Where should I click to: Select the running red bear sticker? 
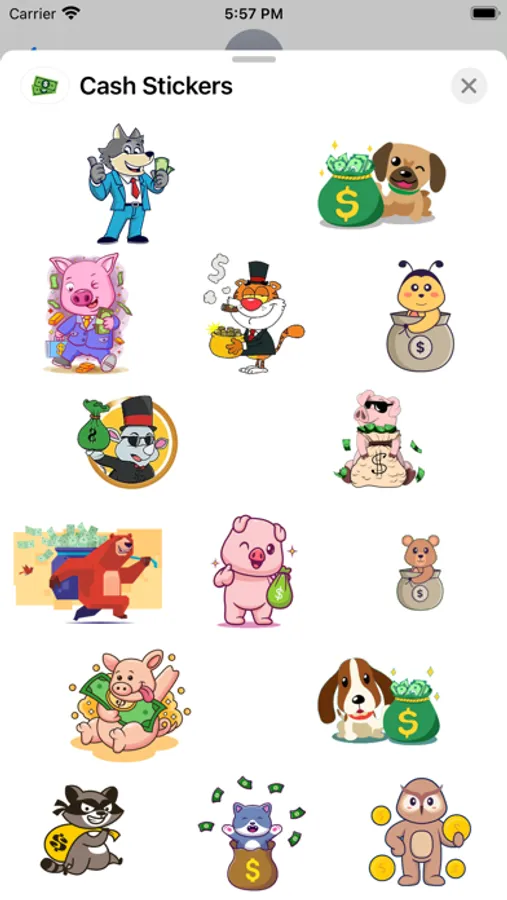pyautogui.click(x=87, y=572)
